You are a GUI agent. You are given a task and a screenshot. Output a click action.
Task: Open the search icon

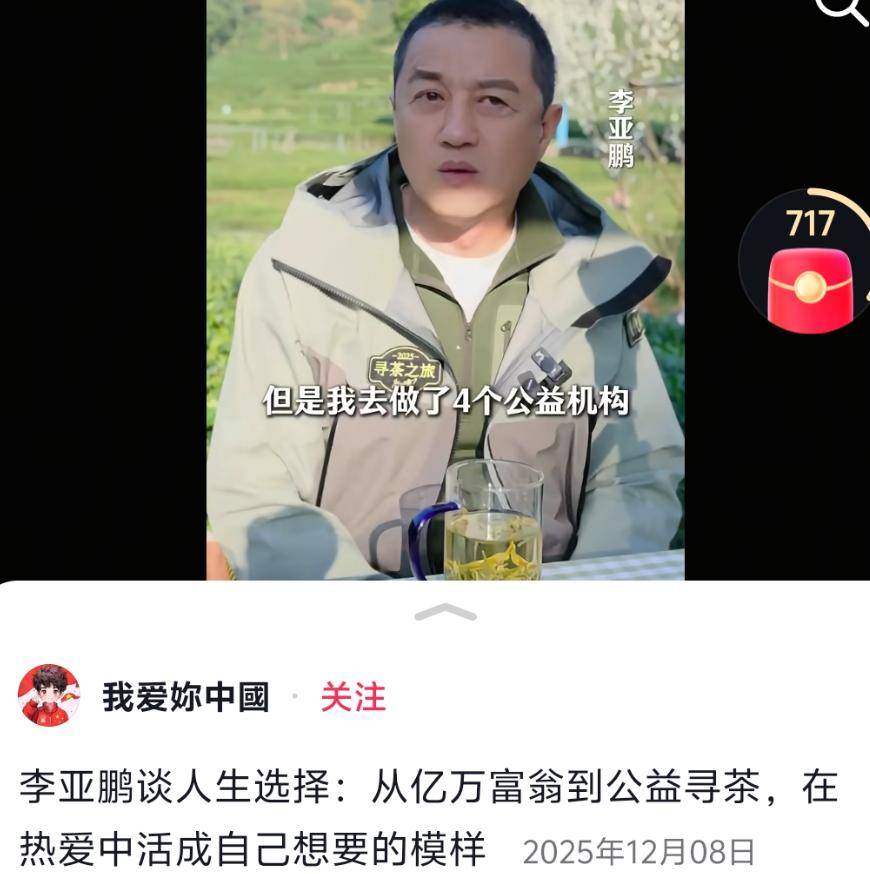[843, 10]
